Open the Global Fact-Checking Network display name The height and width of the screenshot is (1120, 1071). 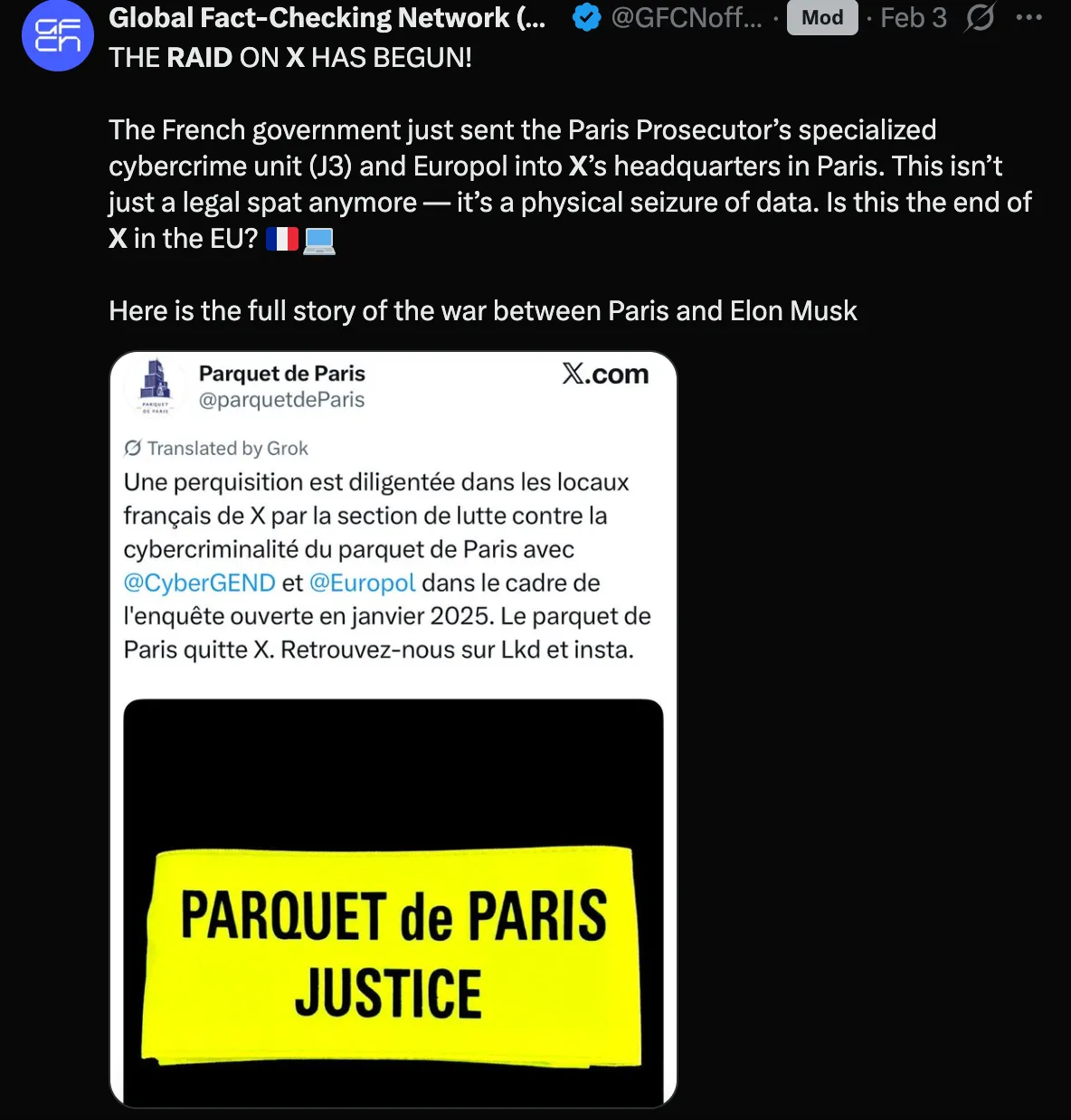[327, 18]
